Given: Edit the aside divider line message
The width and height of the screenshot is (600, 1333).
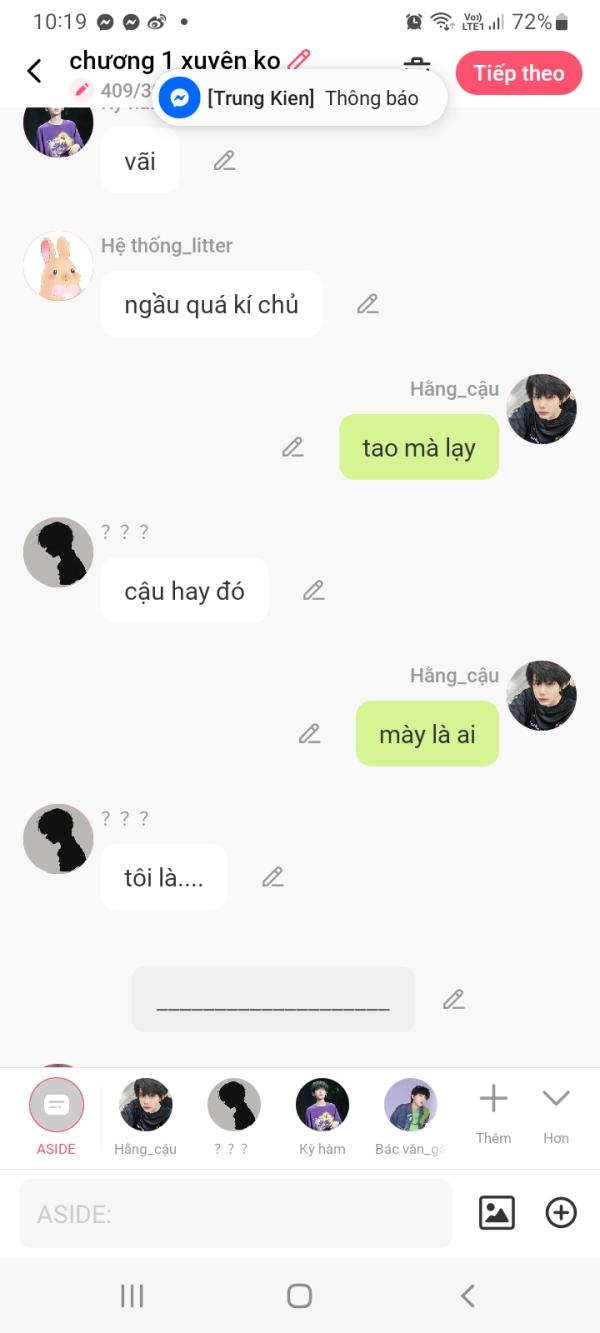Looking at the screenshot, I should pos(454,999).
